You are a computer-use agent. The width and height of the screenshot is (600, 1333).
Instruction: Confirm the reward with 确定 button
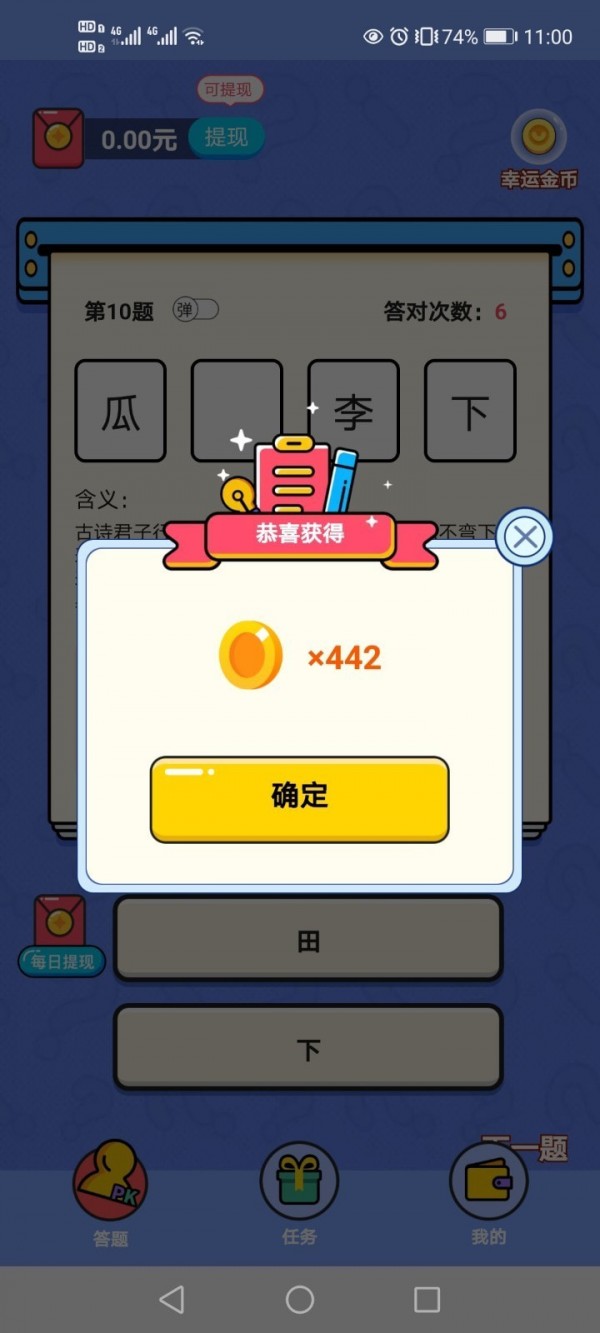pyautogui.click(x=299, y=799)
